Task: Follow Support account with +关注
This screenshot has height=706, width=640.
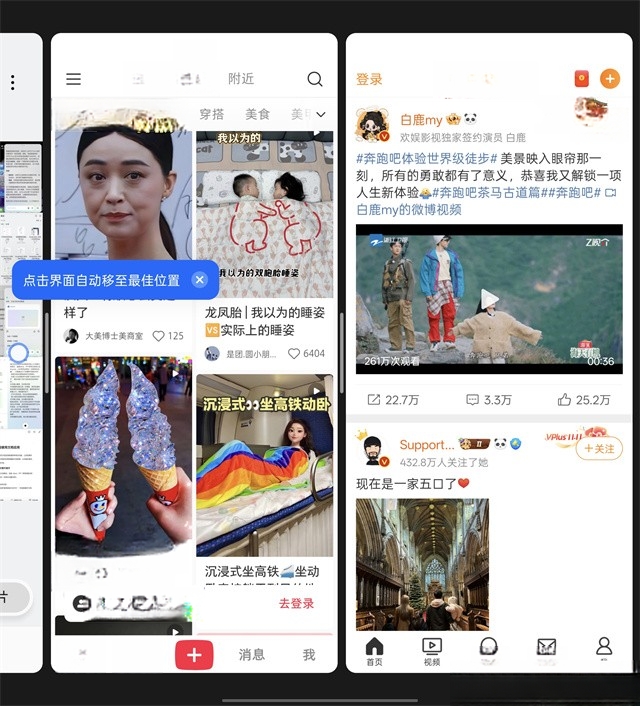Action: click(598, 449)
